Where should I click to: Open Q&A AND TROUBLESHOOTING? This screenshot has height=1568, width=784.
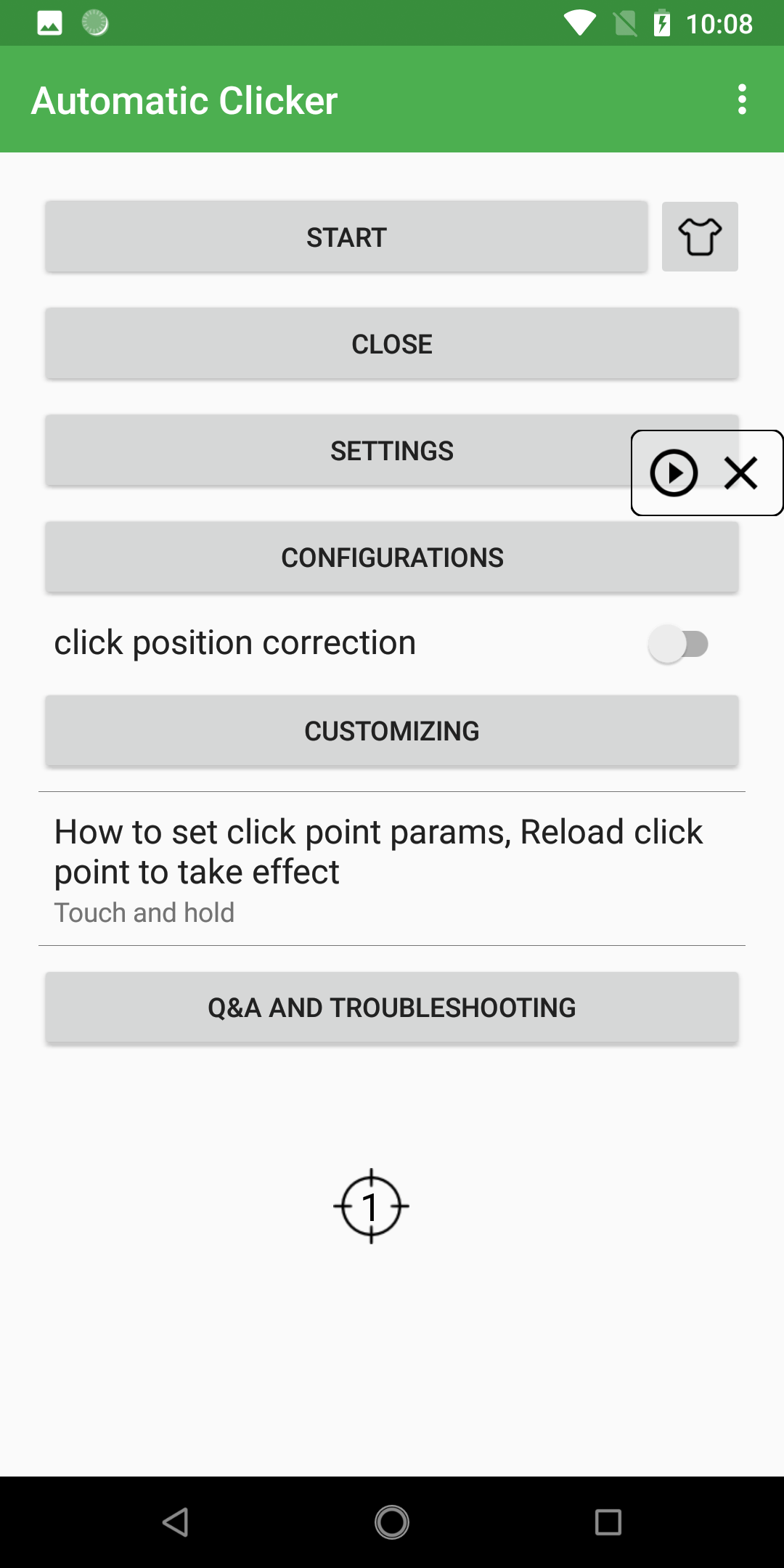pyautogui.click(x=392, y=1007)
